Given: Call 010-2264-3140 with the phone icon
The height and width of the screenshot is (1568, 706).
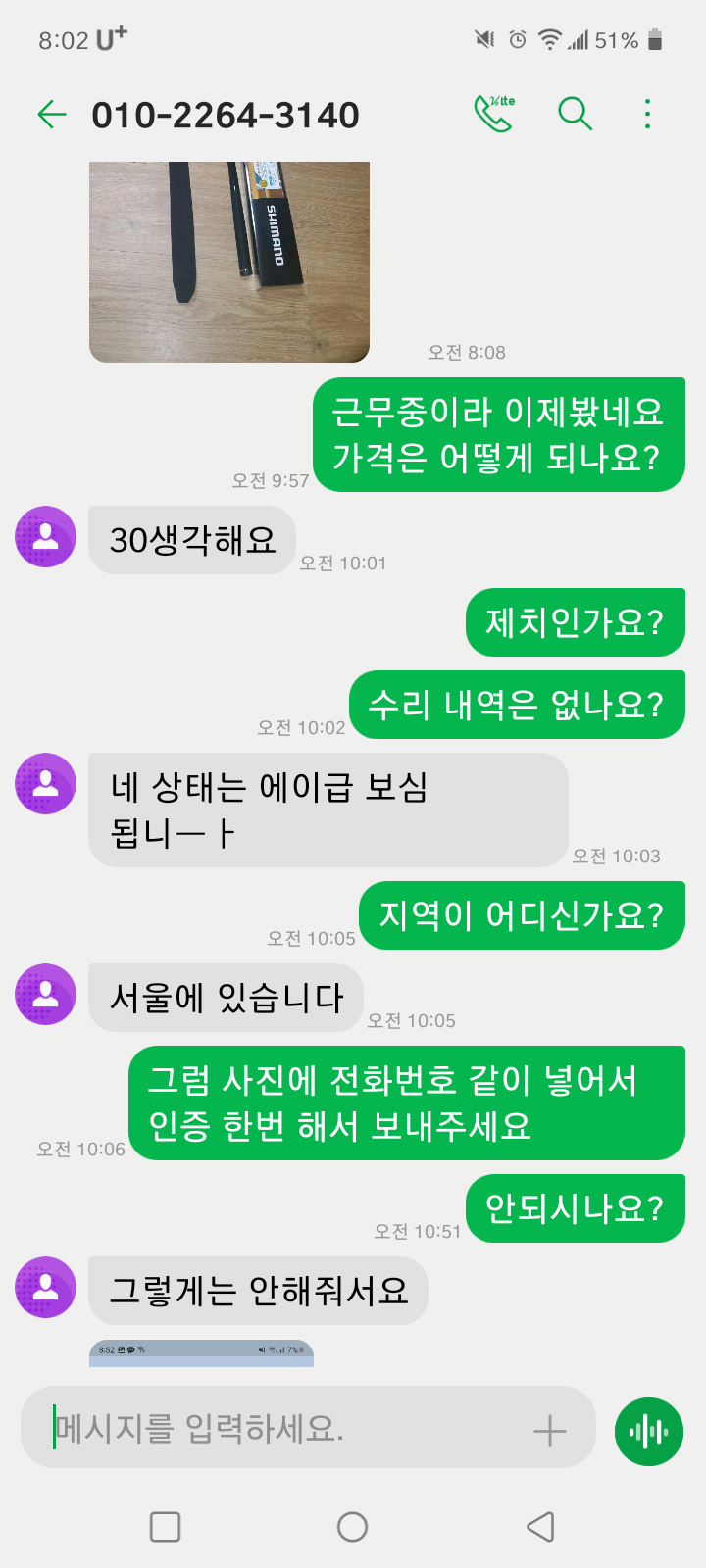Looking at the screenshot, I should click(493, 114).
